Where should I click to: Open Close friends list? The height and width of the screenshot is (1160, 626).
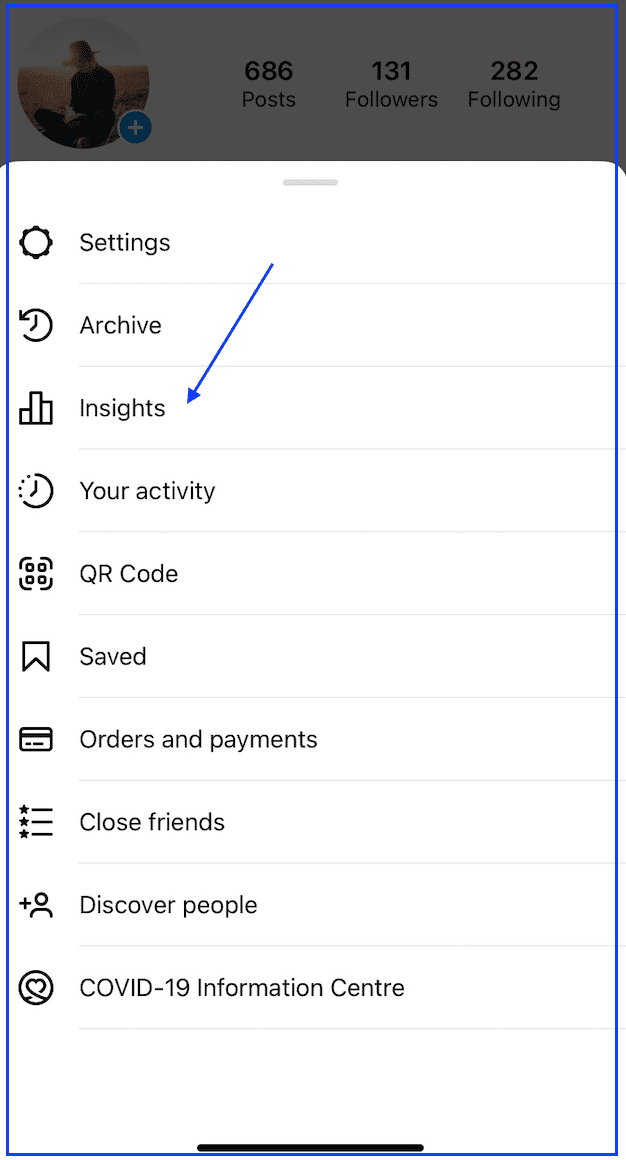click(313, 823)
